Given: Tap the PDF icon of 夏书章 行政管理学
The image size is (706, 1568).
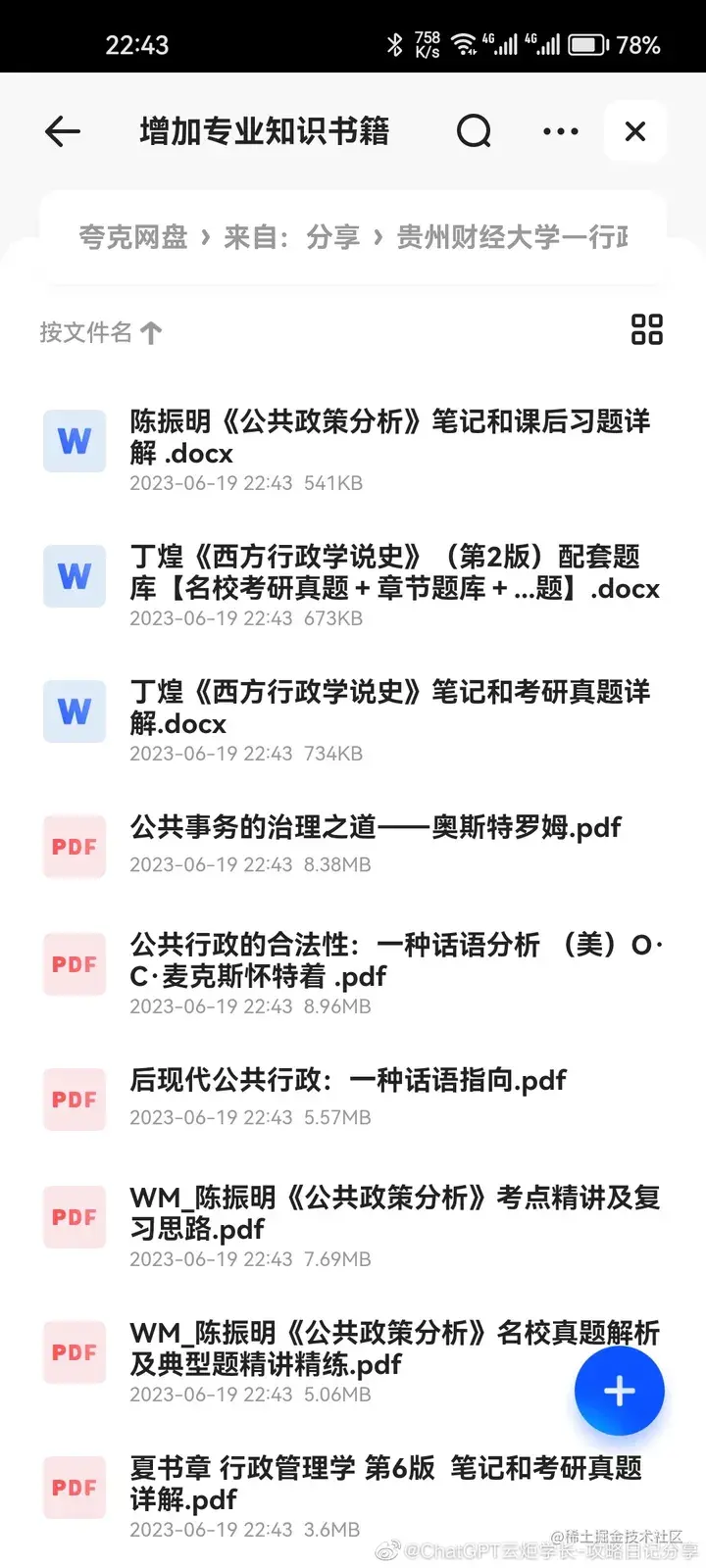Looking at the screenshot, I should point(75,1488).
